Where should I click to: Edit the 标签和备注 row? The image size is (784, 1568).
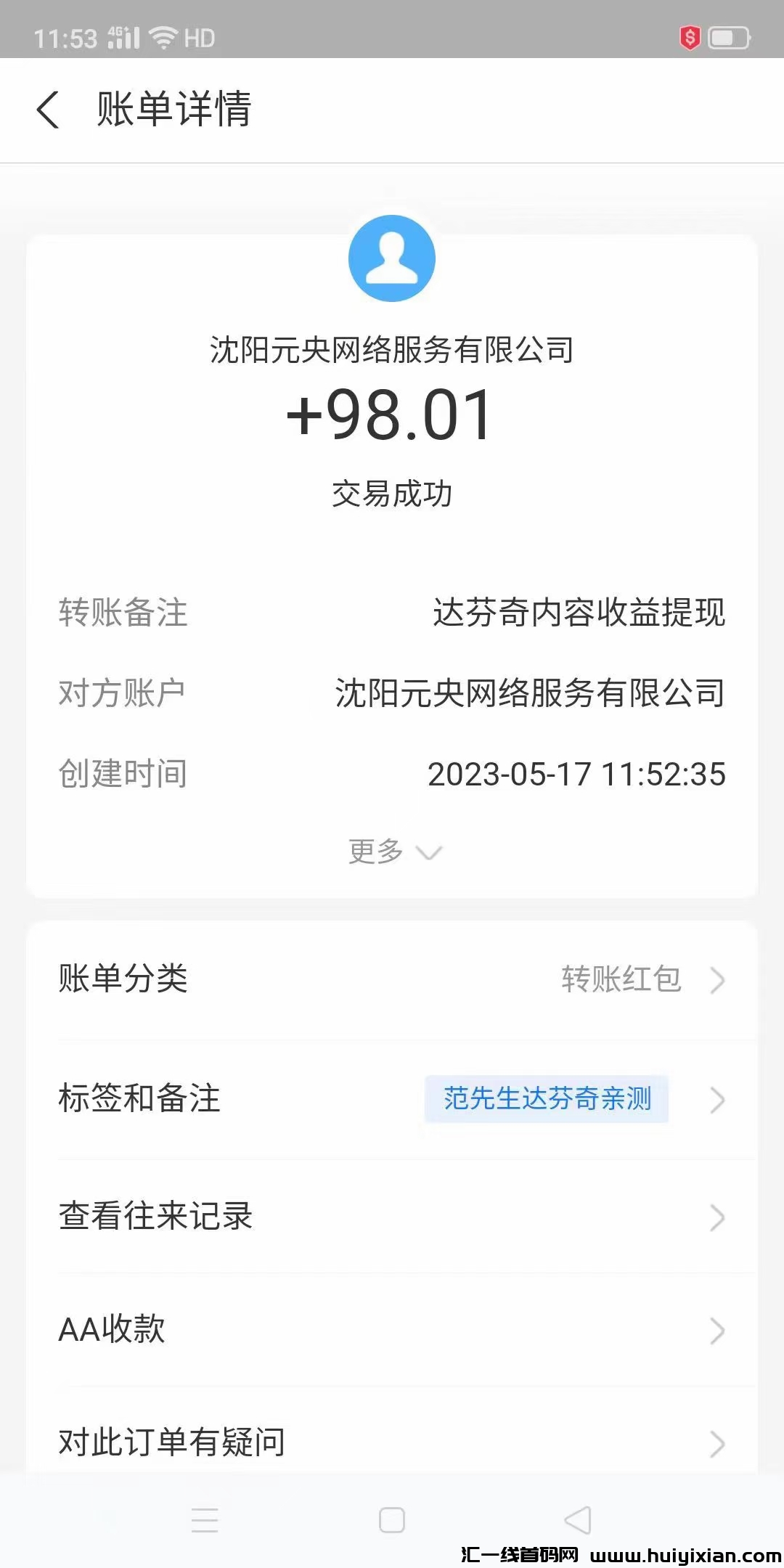pyautogui.click(x=392, y=1098)
